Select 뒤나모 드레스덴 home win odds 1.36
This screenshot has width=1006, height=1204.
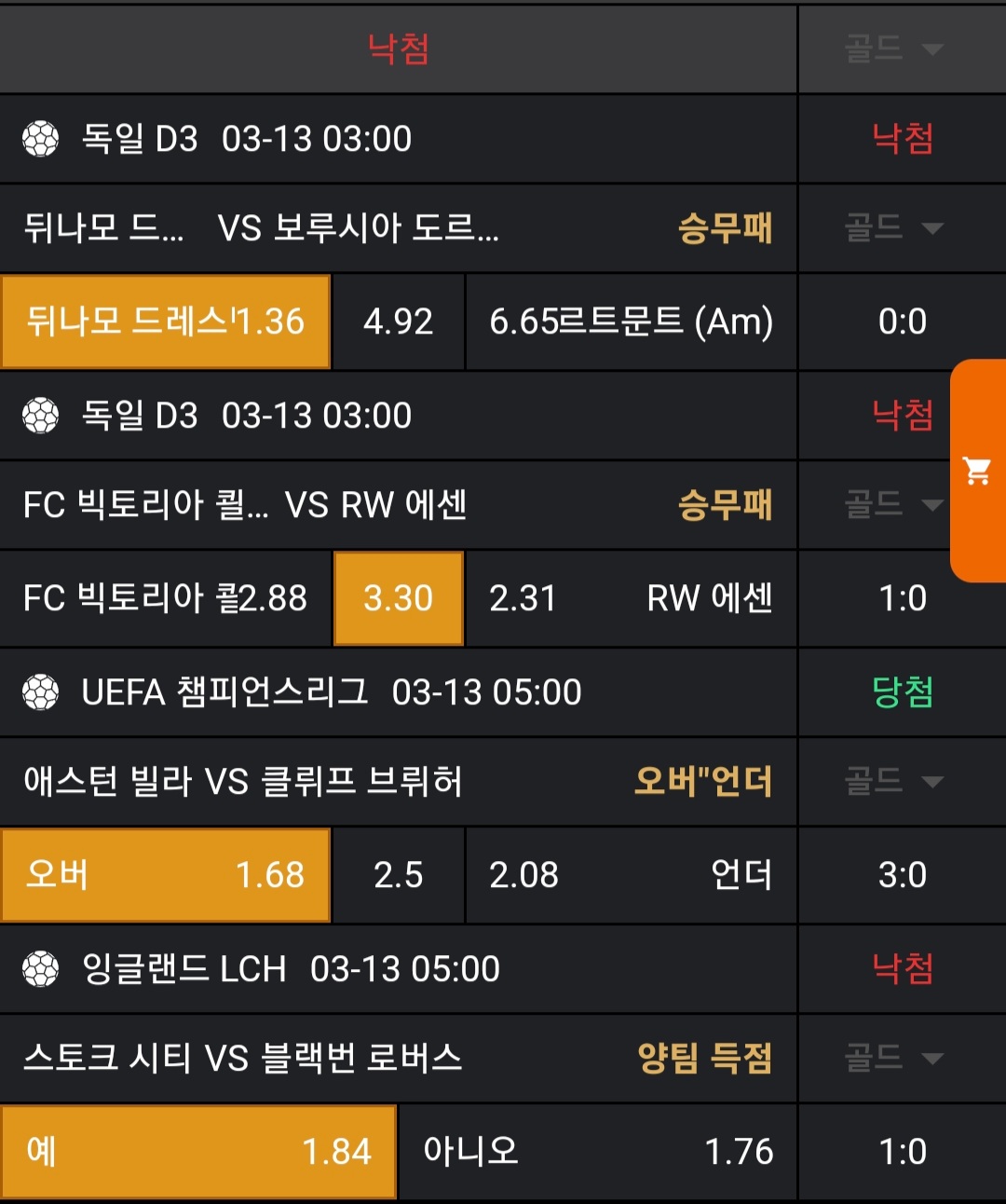point(166,322)
